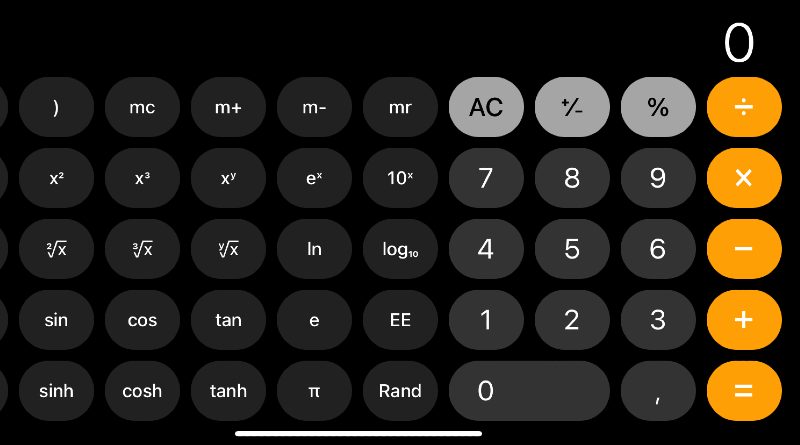
Task: Insert a closing parenthesis
Action: coord(57,108)
